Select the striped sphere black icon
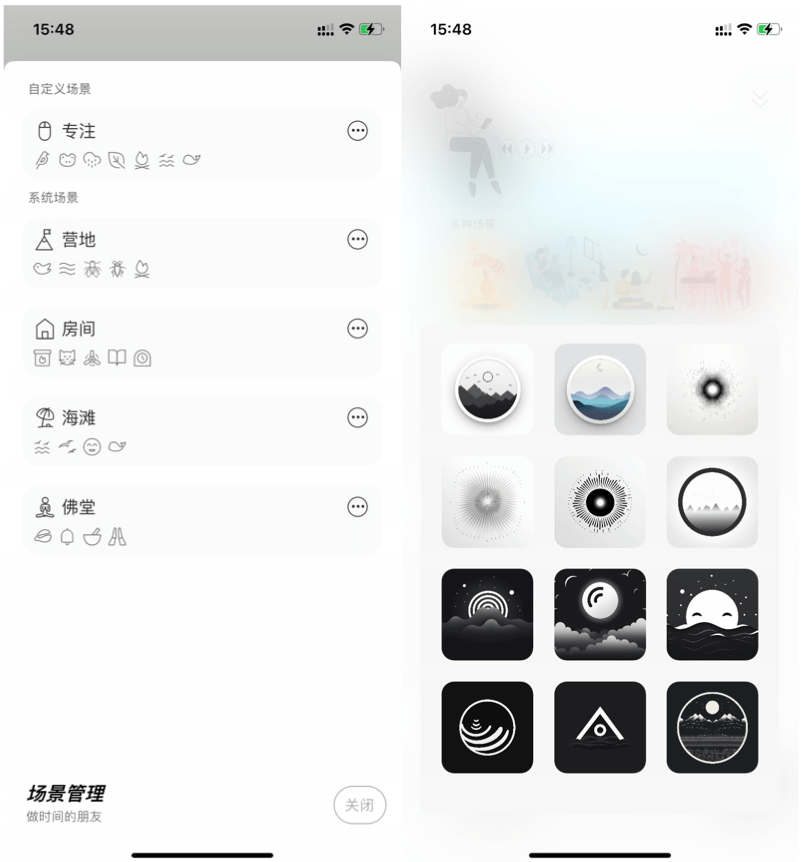 (x=487, y=727)
